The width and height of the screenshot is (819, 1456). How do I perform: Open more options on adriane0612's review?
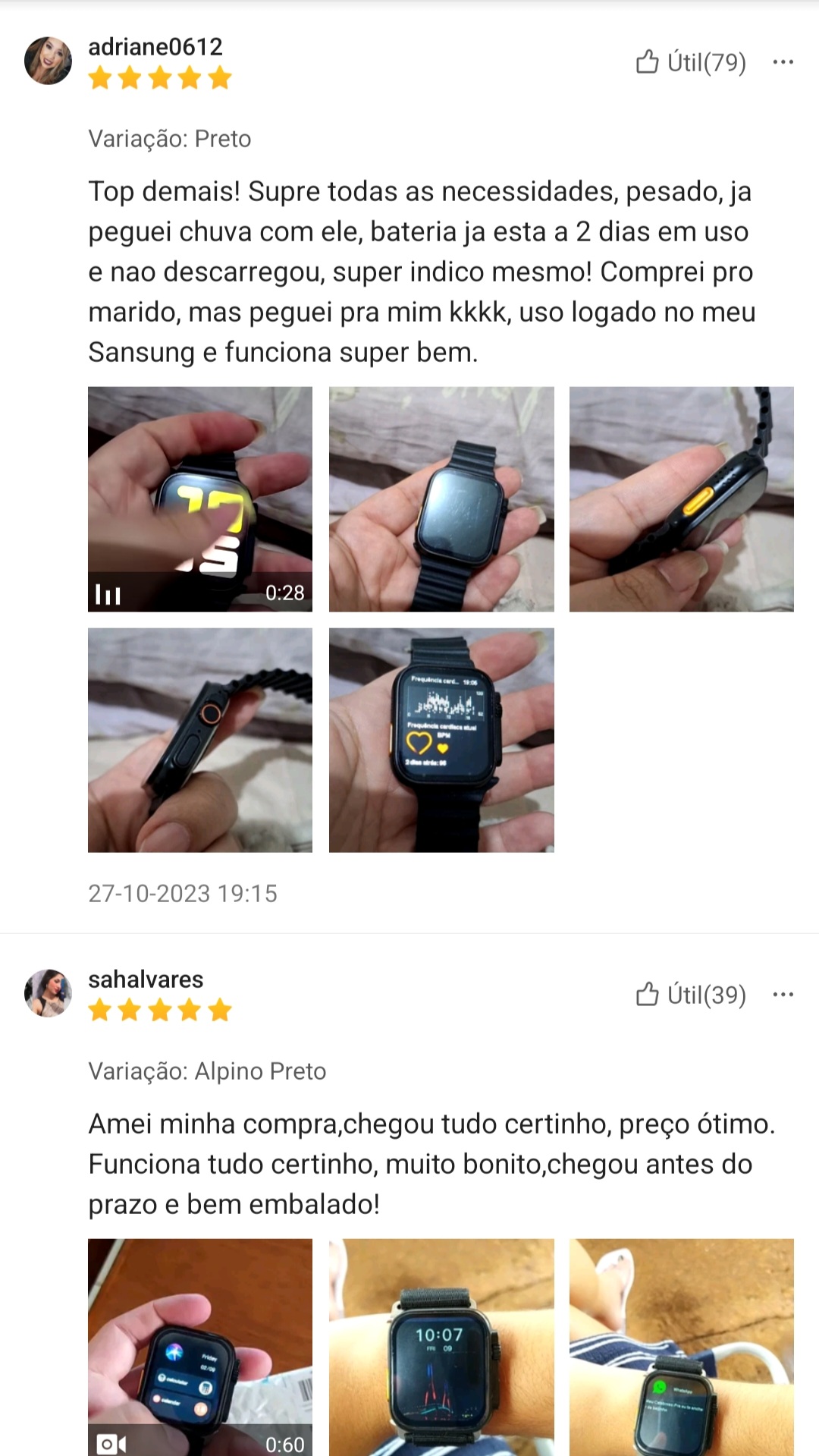(783, 62)
